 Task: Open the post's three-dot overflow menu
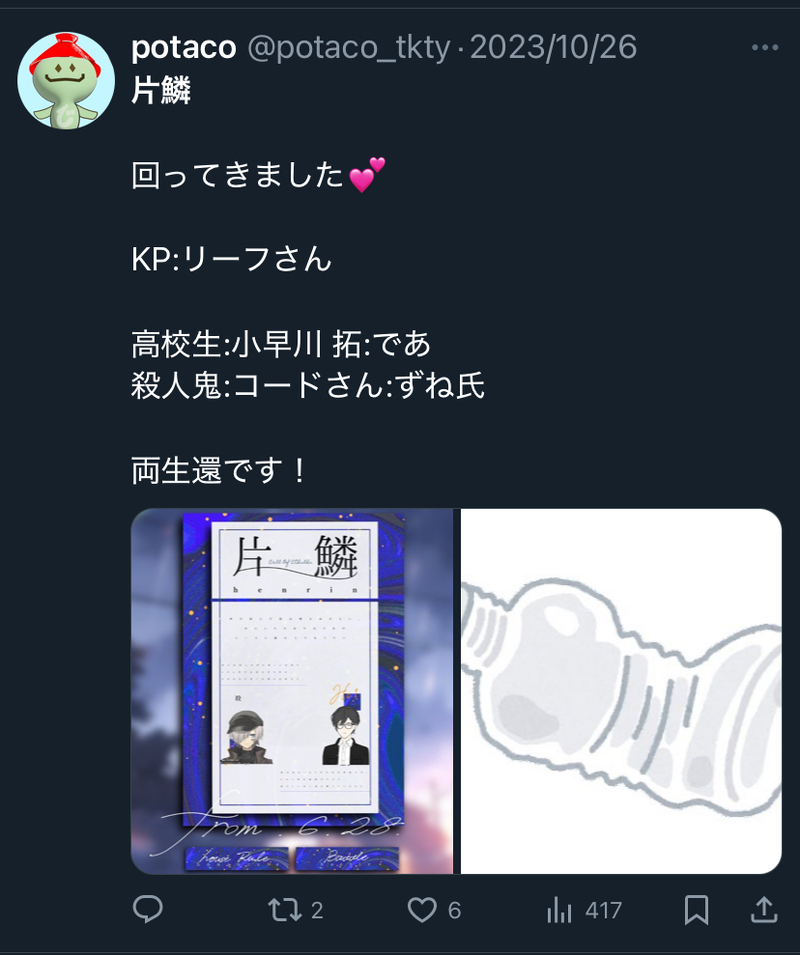(764, 48)
